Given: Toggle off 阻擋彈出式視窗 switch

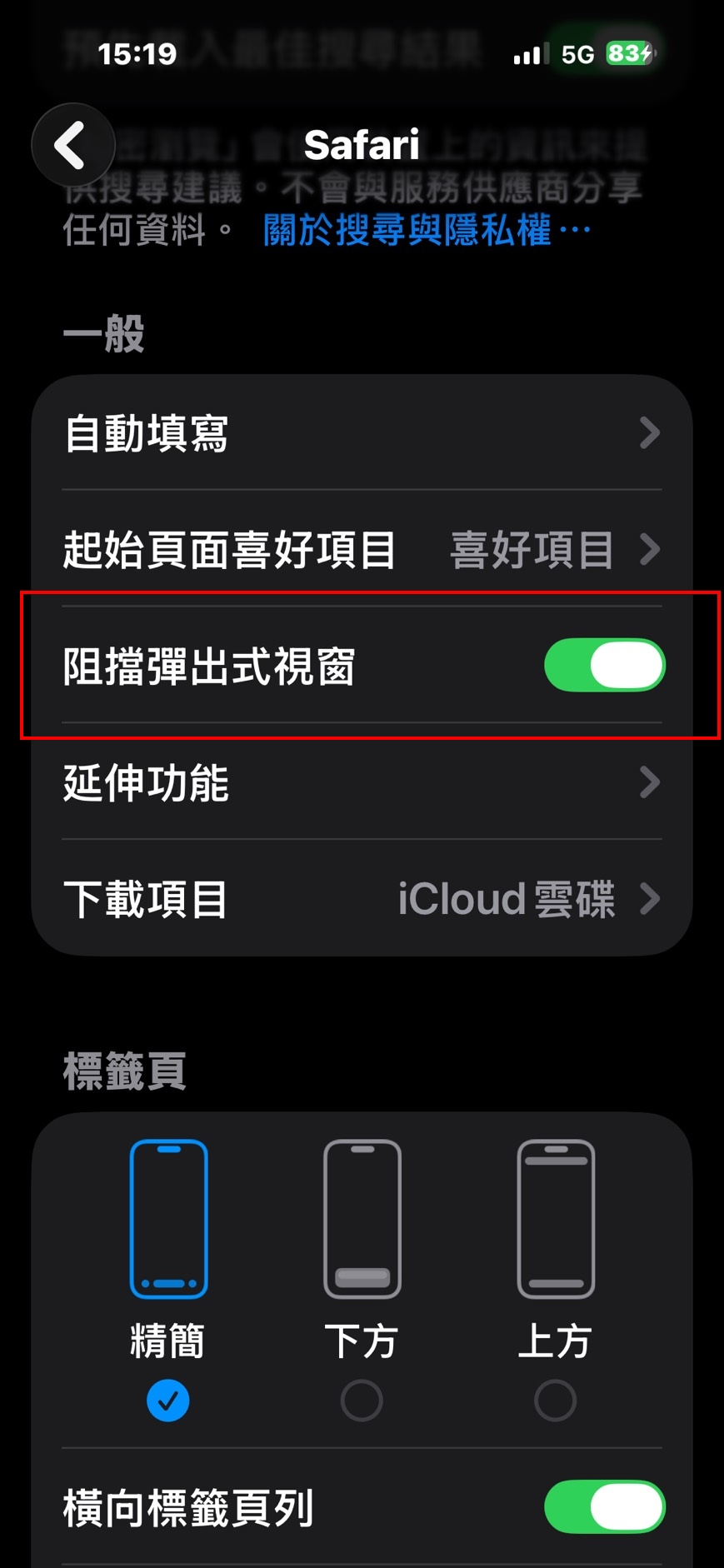Looking at the screenshot, I should (x=604, y=666).
